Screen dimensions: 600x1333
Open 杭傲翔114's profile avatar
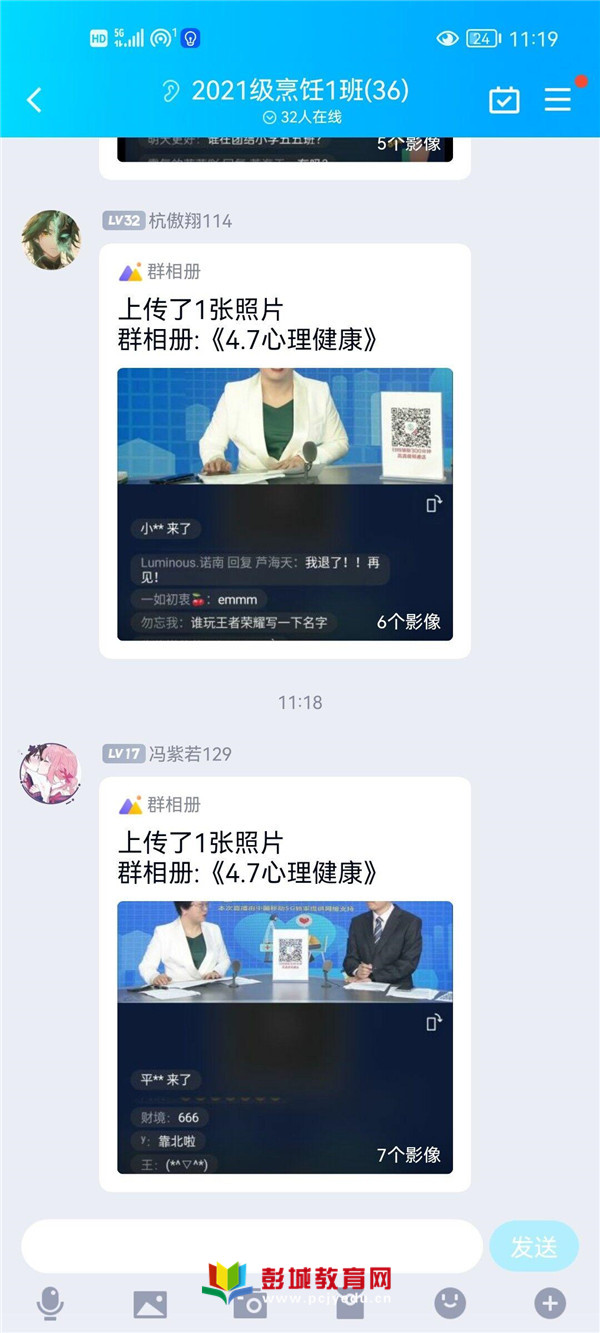tap(52, 240)
